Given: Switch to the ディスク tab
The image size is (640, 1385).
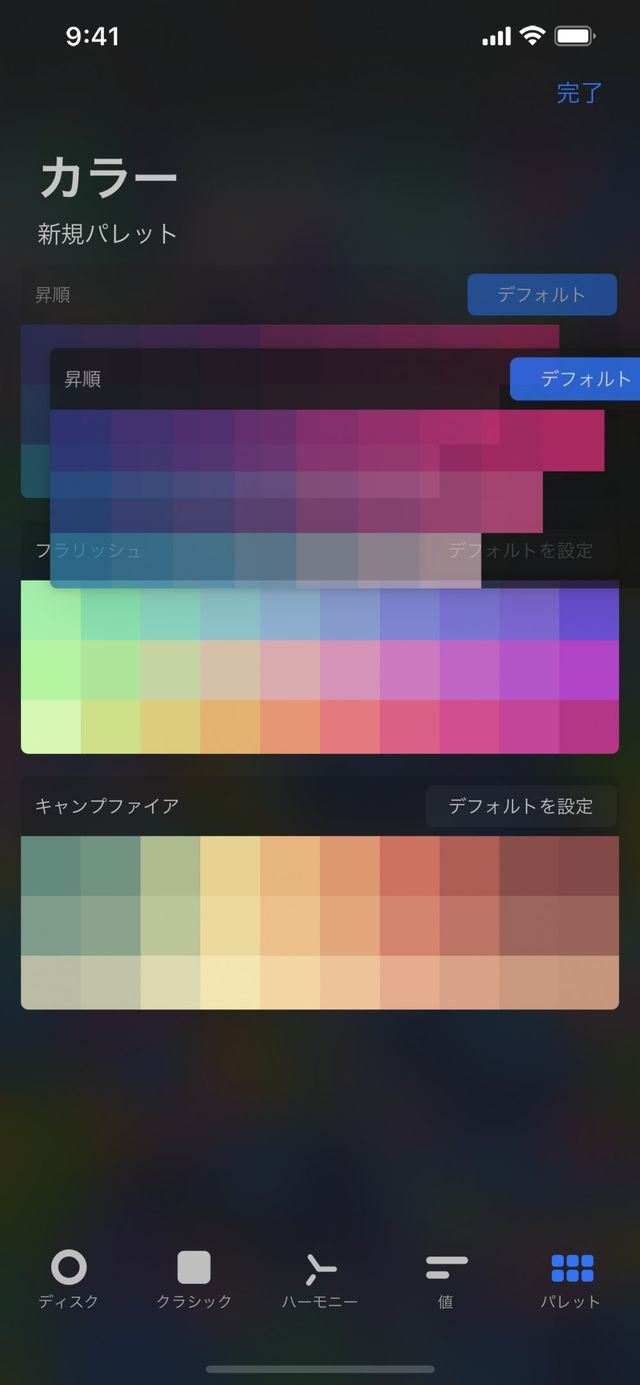Looking at the screenshot, I should [69, 1280].
